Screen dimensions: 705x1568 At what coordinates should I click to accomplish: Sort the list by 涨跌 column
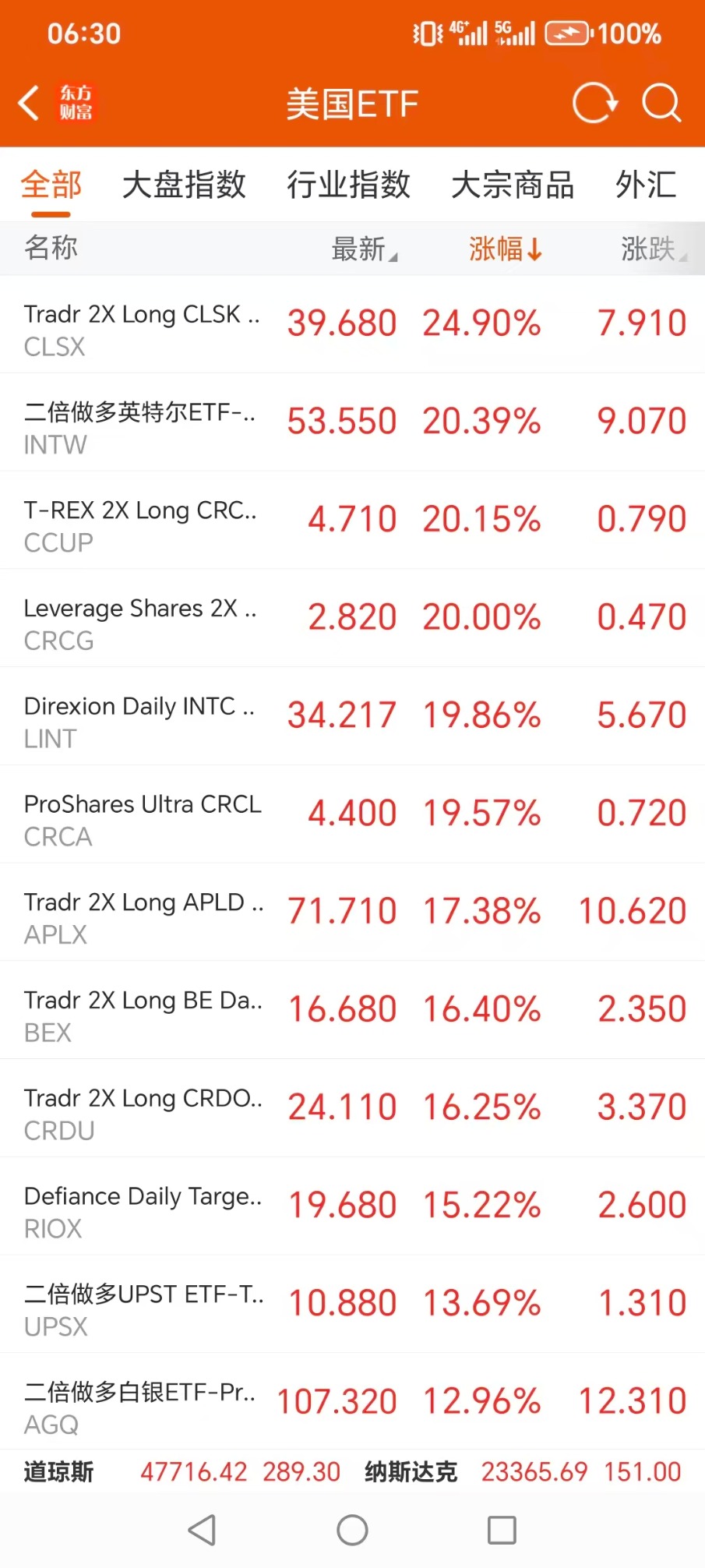651,249
